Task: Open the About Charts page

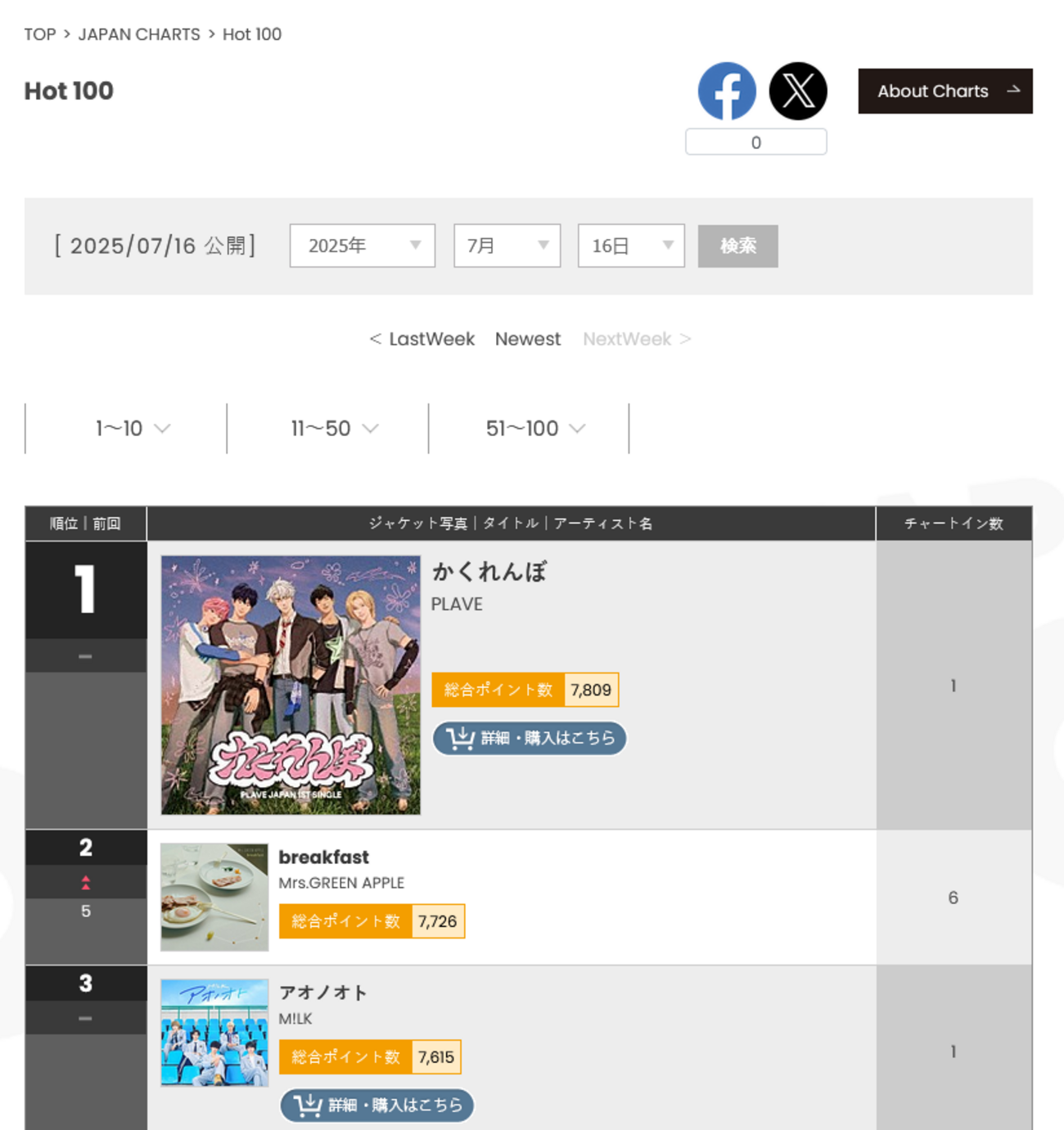Action: 945,91
